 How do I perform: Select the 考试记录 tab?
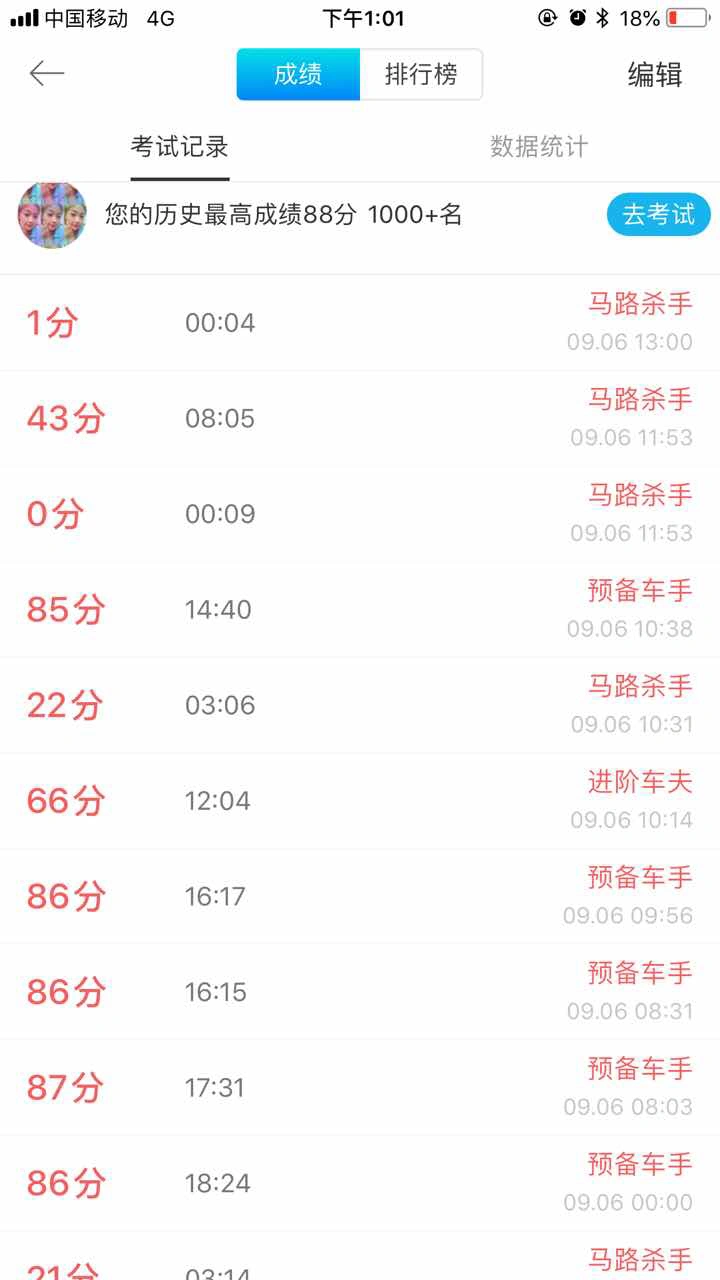click(180, 147)
